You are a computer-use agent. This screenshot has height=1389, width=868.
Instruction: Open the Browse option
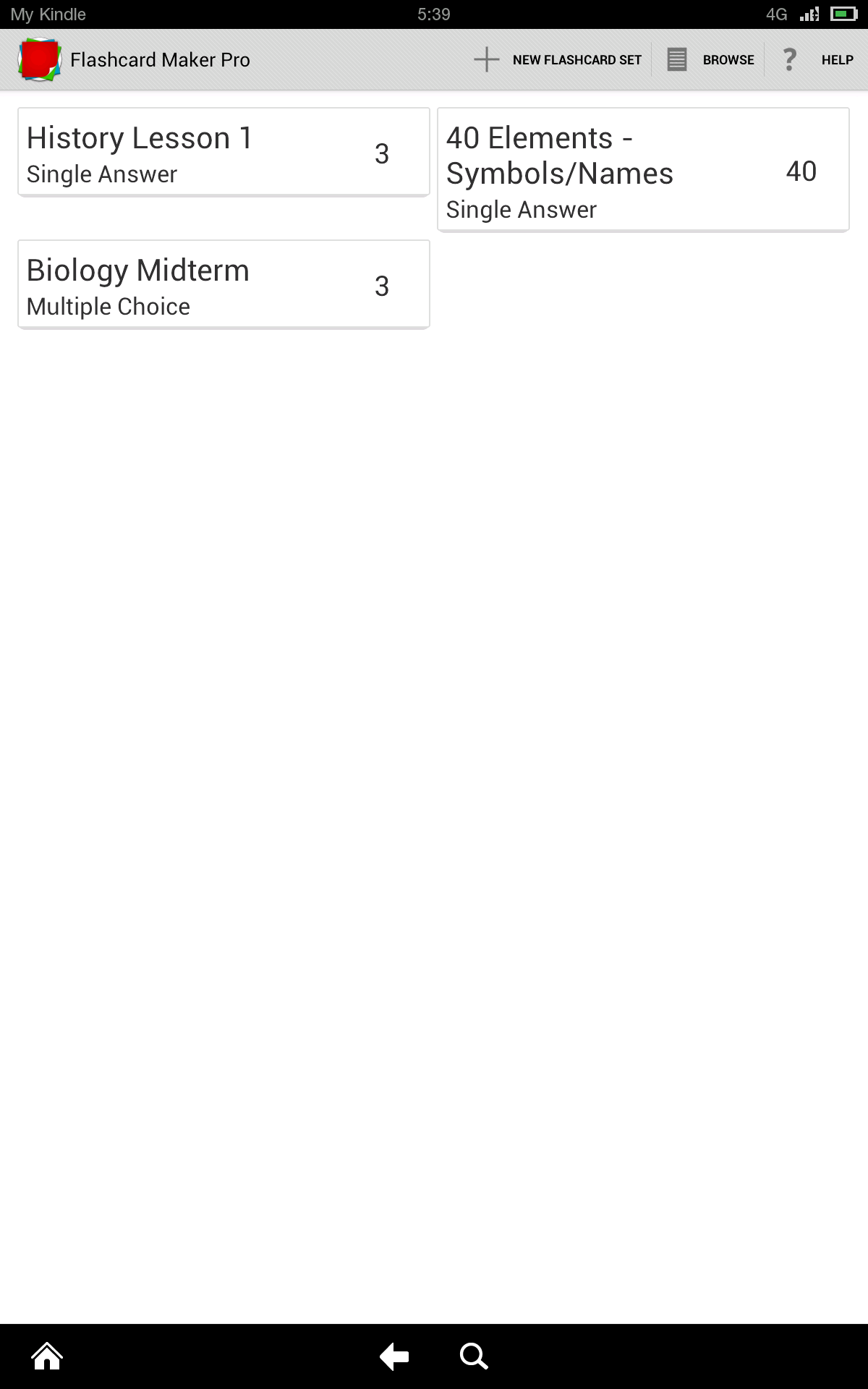(710, 59)
